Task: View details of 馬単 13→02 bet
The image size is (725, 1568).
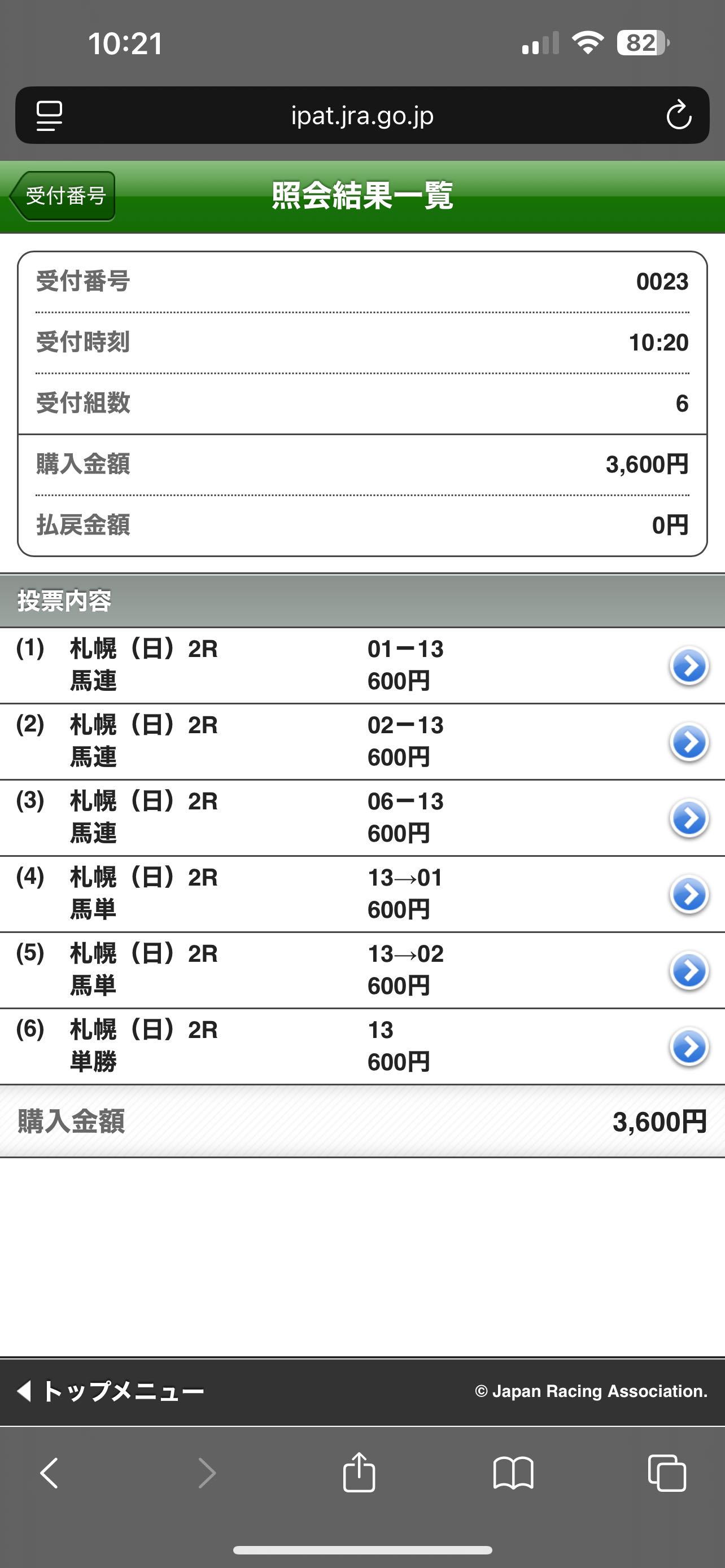Action: (x=688, y=971)
